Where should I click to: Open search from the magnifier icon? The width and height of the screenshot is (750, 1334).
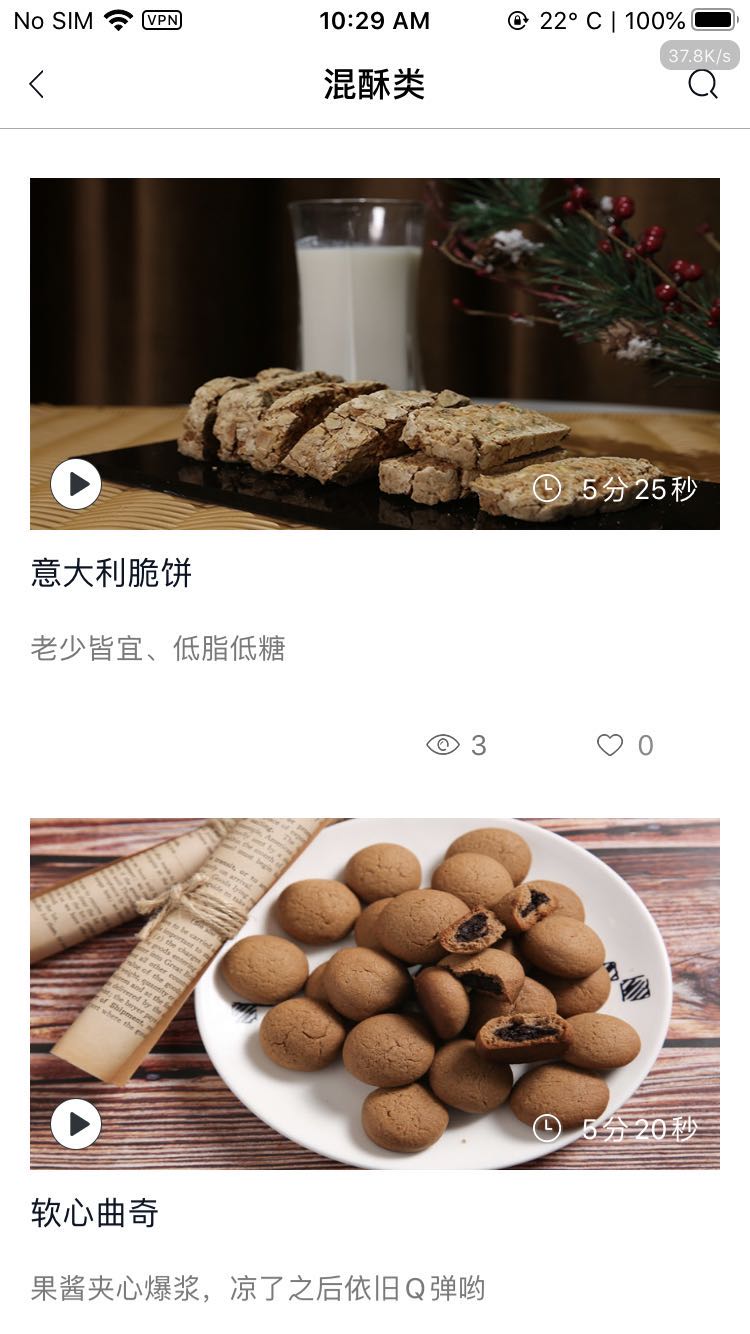(x=704, y=85)
